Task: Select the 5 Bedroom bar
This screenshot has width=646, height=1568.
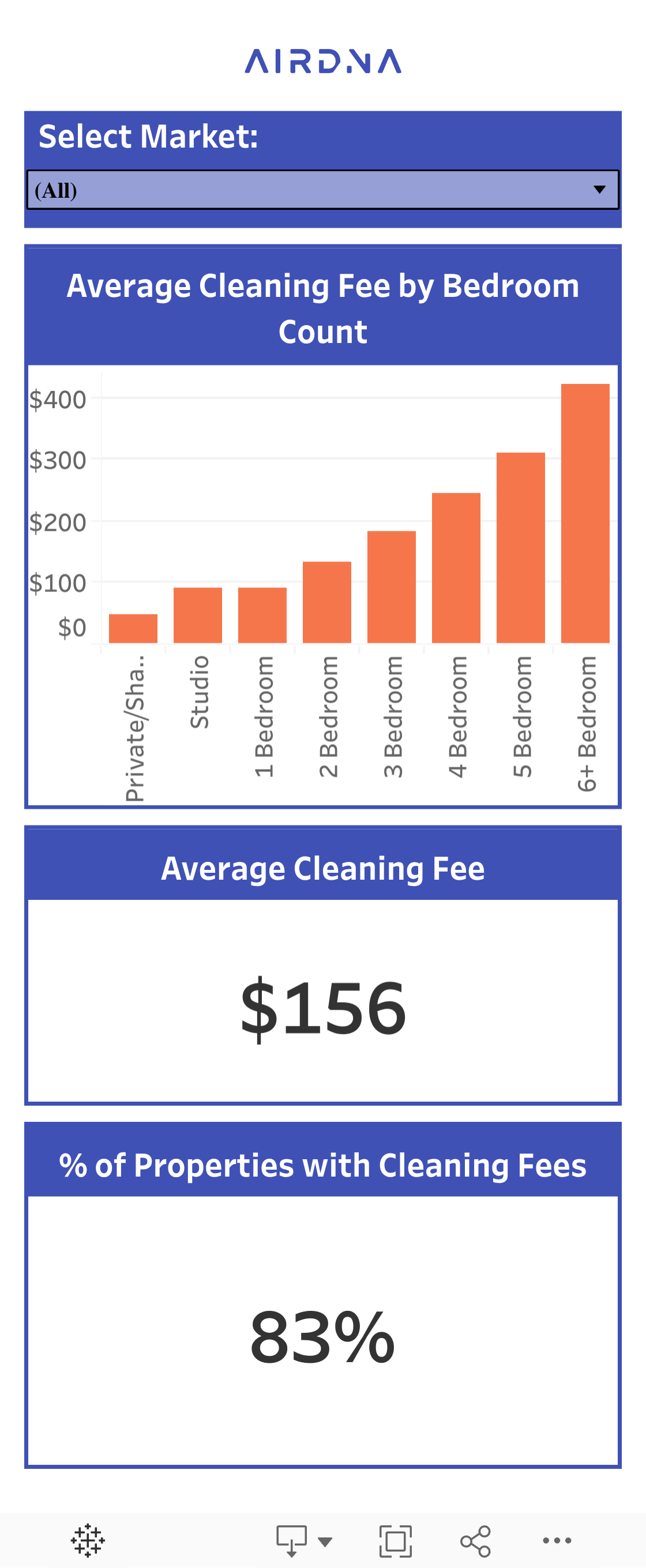Action: tap(520, 547)
